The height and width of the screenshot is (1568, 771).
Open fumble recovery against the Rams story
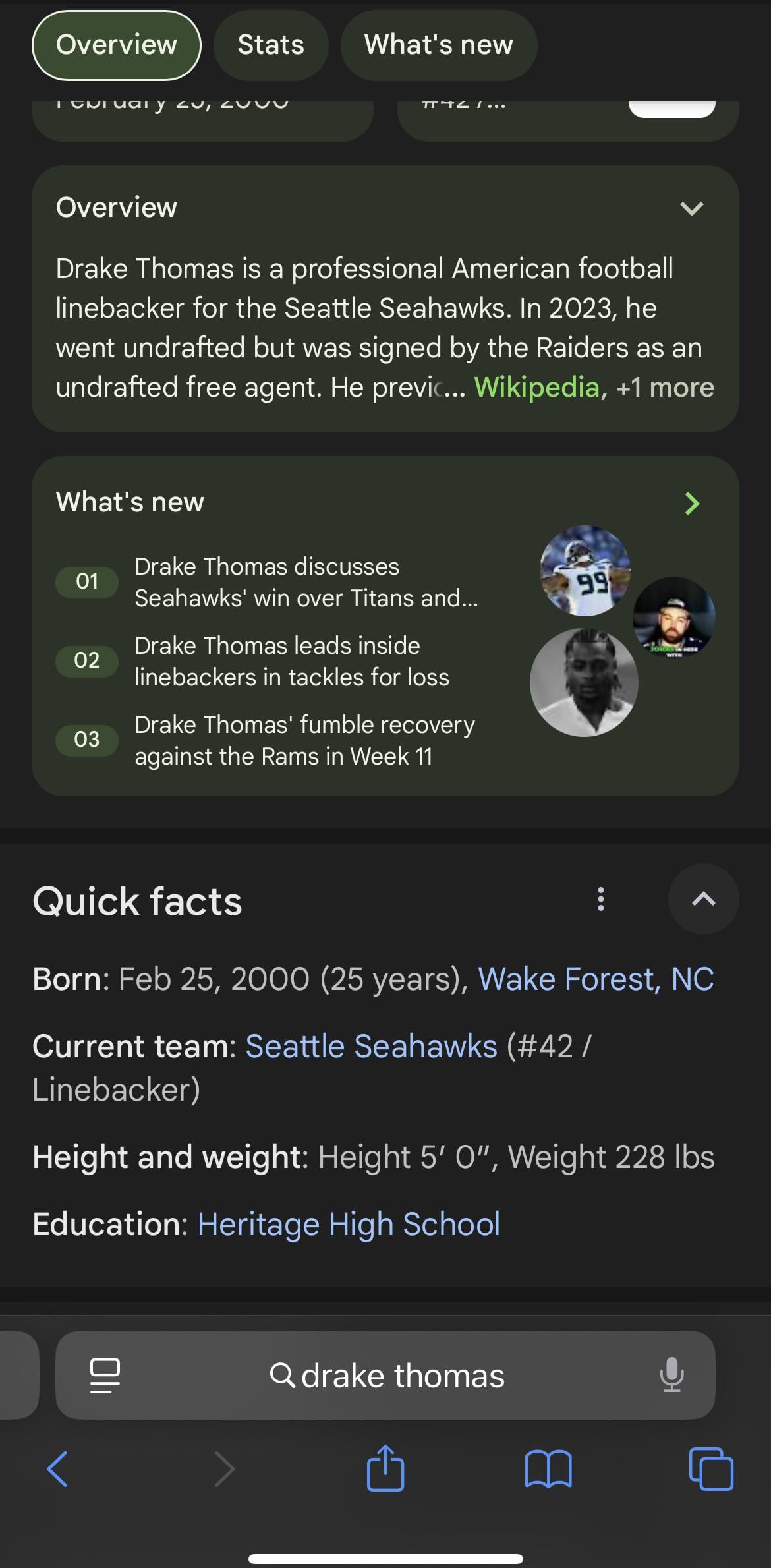[x=304, y=740]
